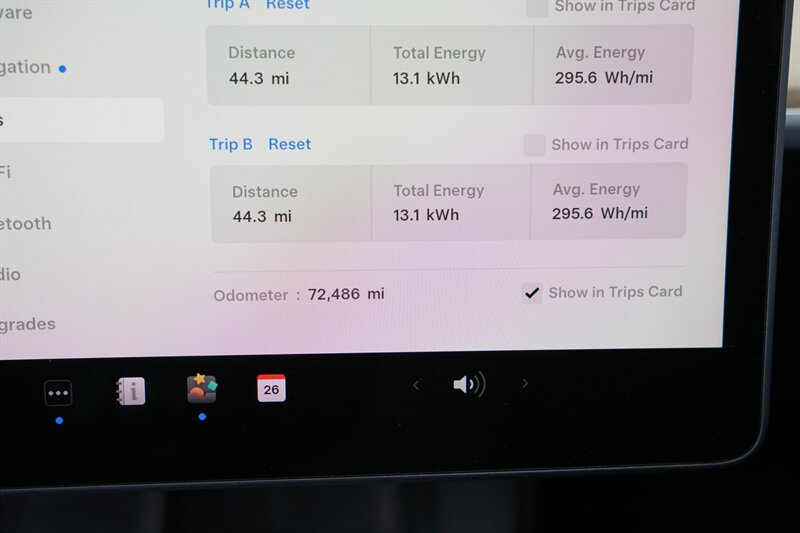Go to Navigation settings in the sidebar
This screenshot has height=533, width=800.
pos(28,68)
